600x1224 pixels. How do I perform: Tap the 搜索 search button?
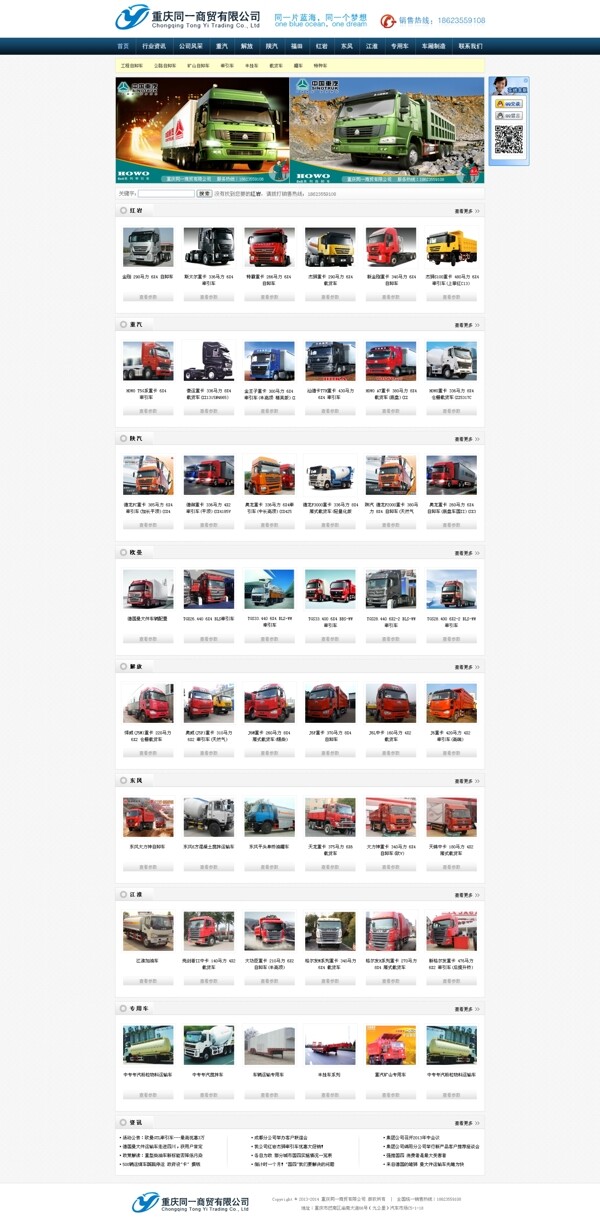tap(204, 194)
